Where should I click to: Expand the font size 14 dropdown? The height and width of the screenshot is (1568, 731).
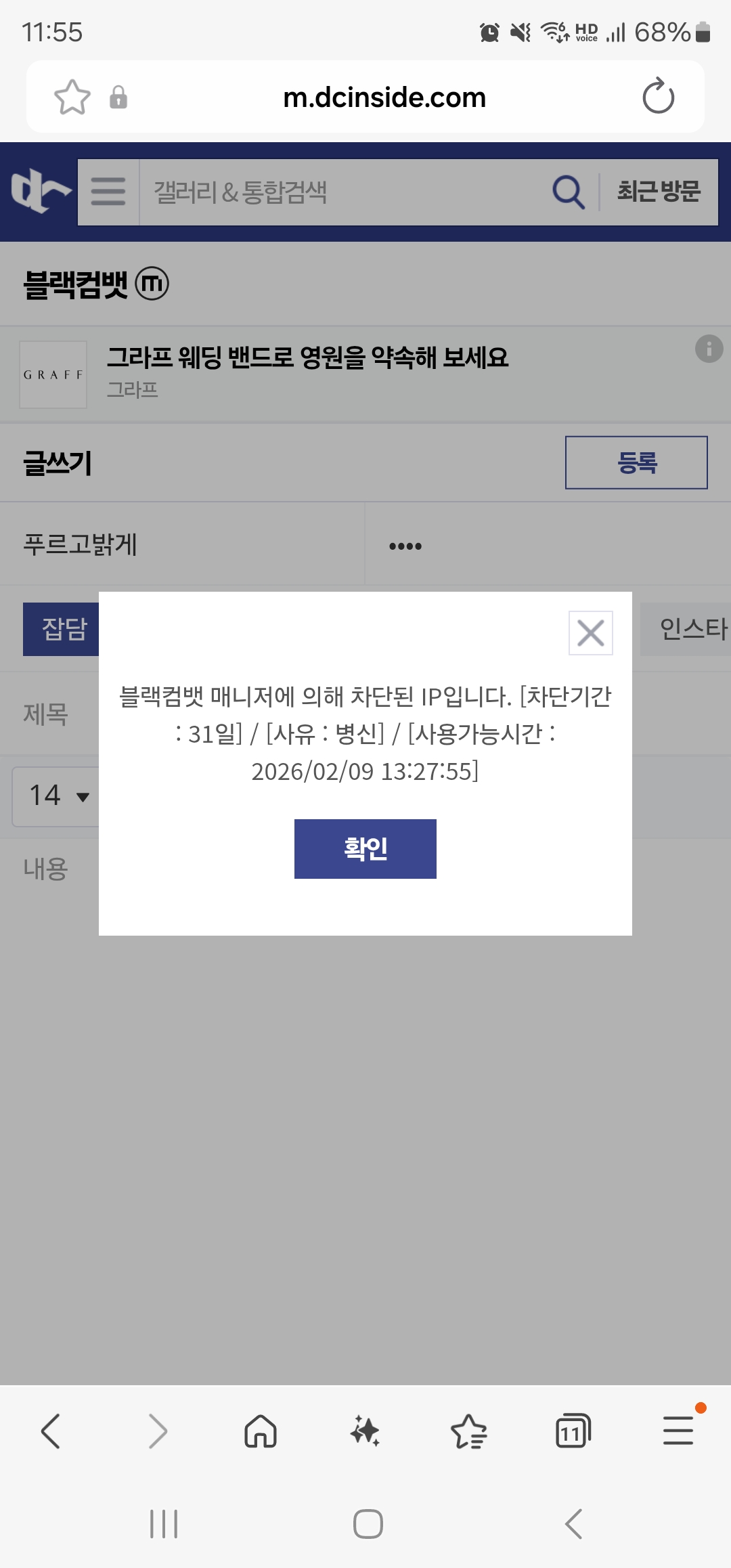pyautogui.click(x=58, y=796)
